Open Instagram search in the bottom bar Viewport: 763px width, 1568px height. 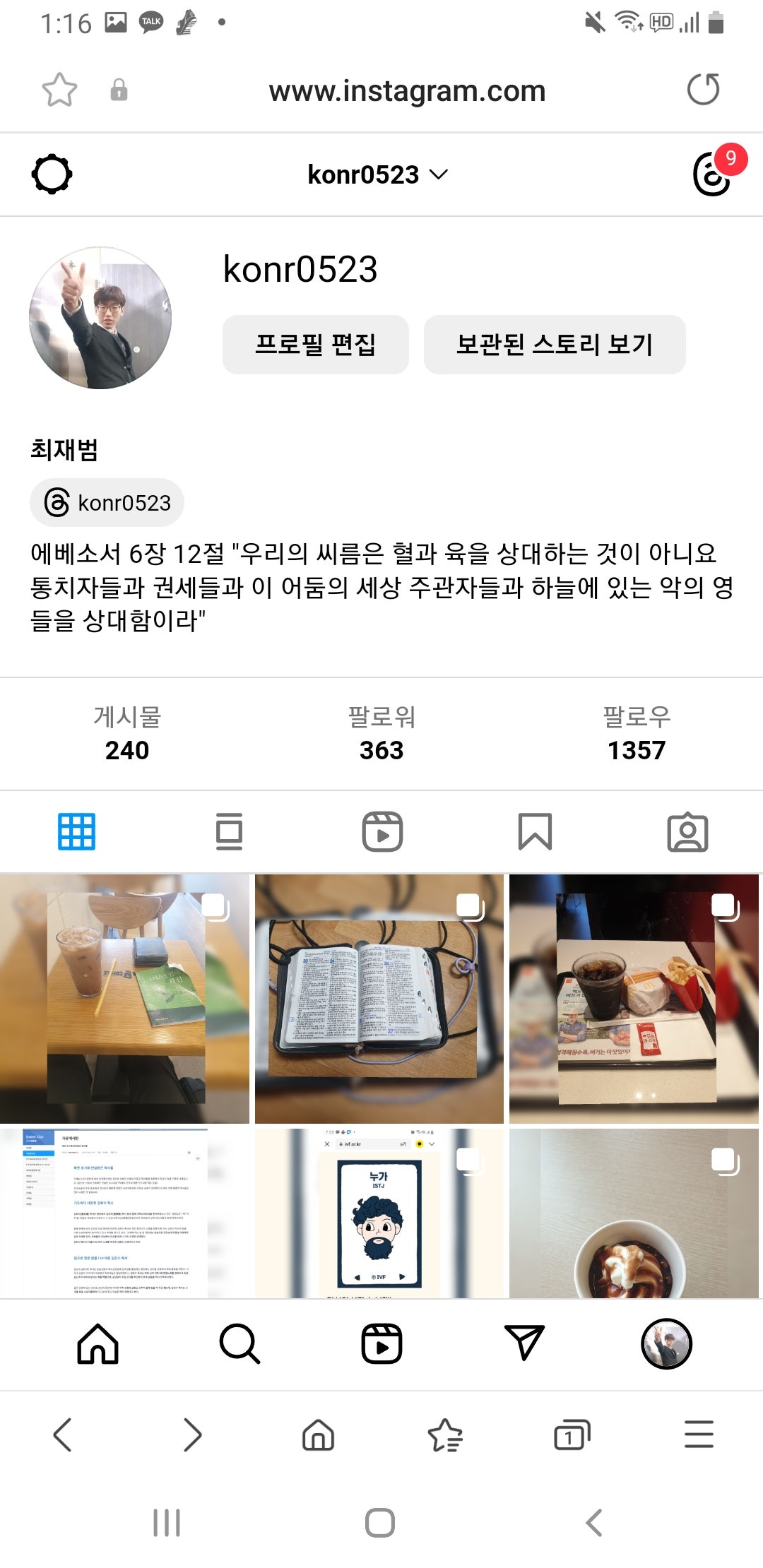pyautogui.click(x=239, y=1343)
